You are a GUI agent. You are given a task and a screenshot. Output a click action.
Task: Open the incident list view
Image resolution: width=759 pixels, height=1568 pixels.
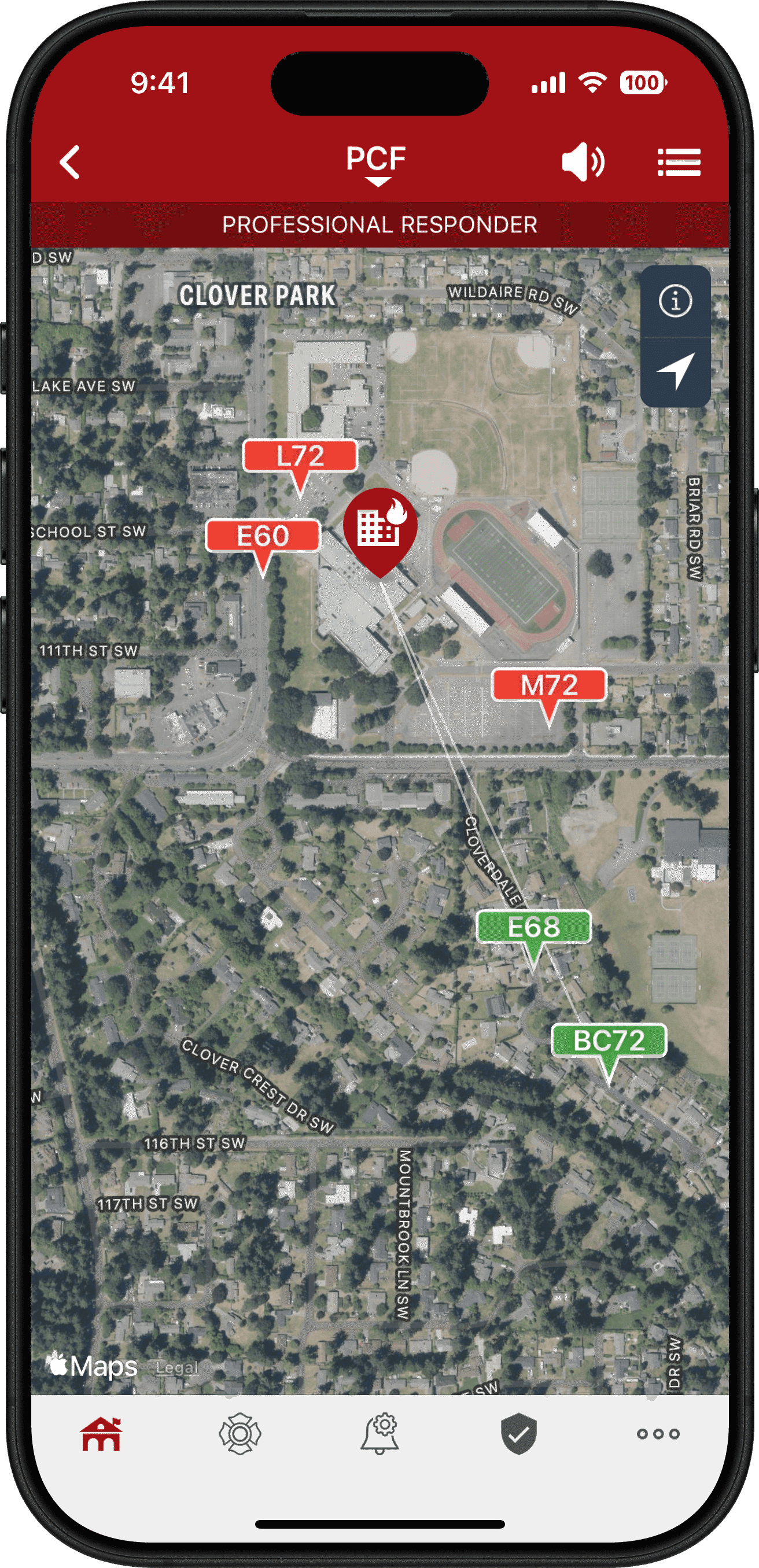pos(679,163)
